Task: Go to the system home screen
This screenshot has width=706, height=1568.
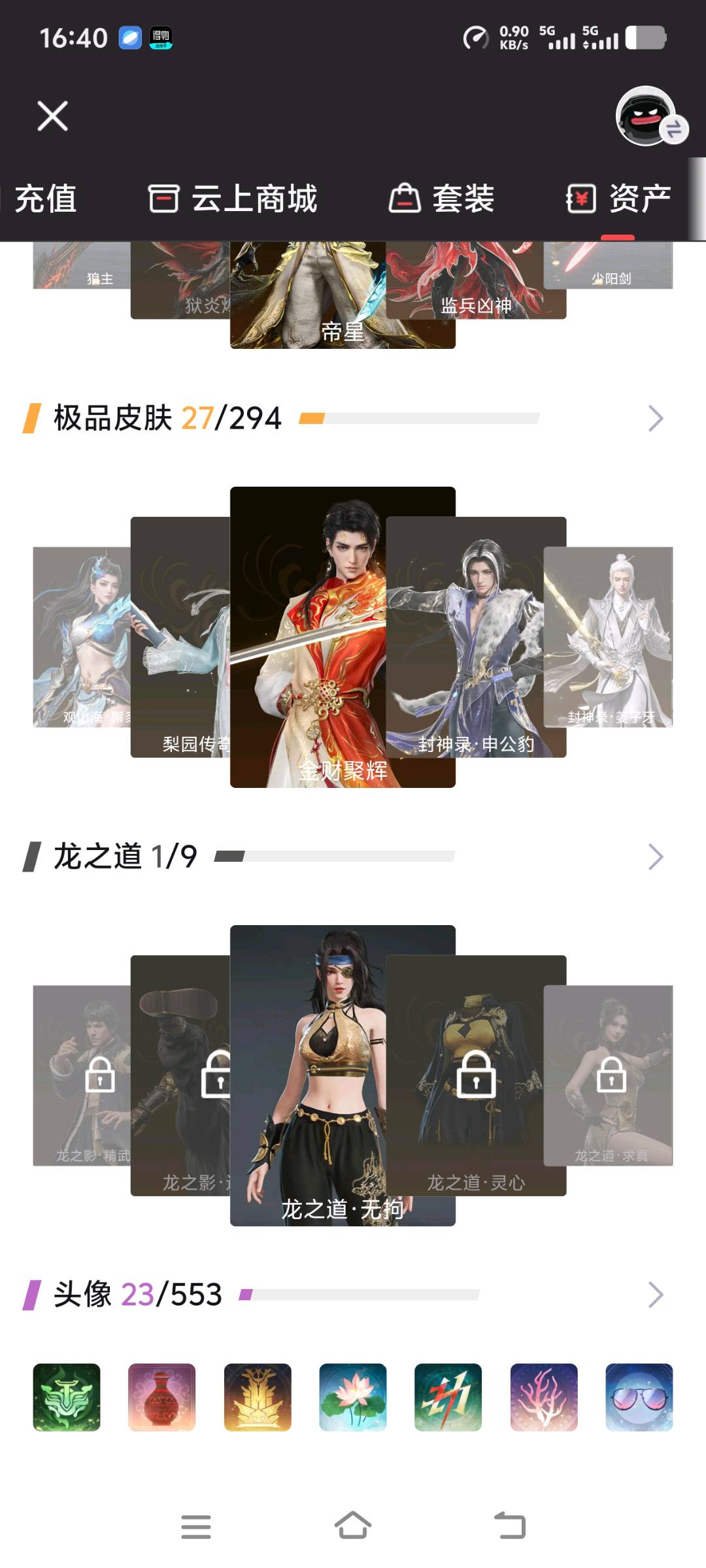Action: coord(353,1526)
